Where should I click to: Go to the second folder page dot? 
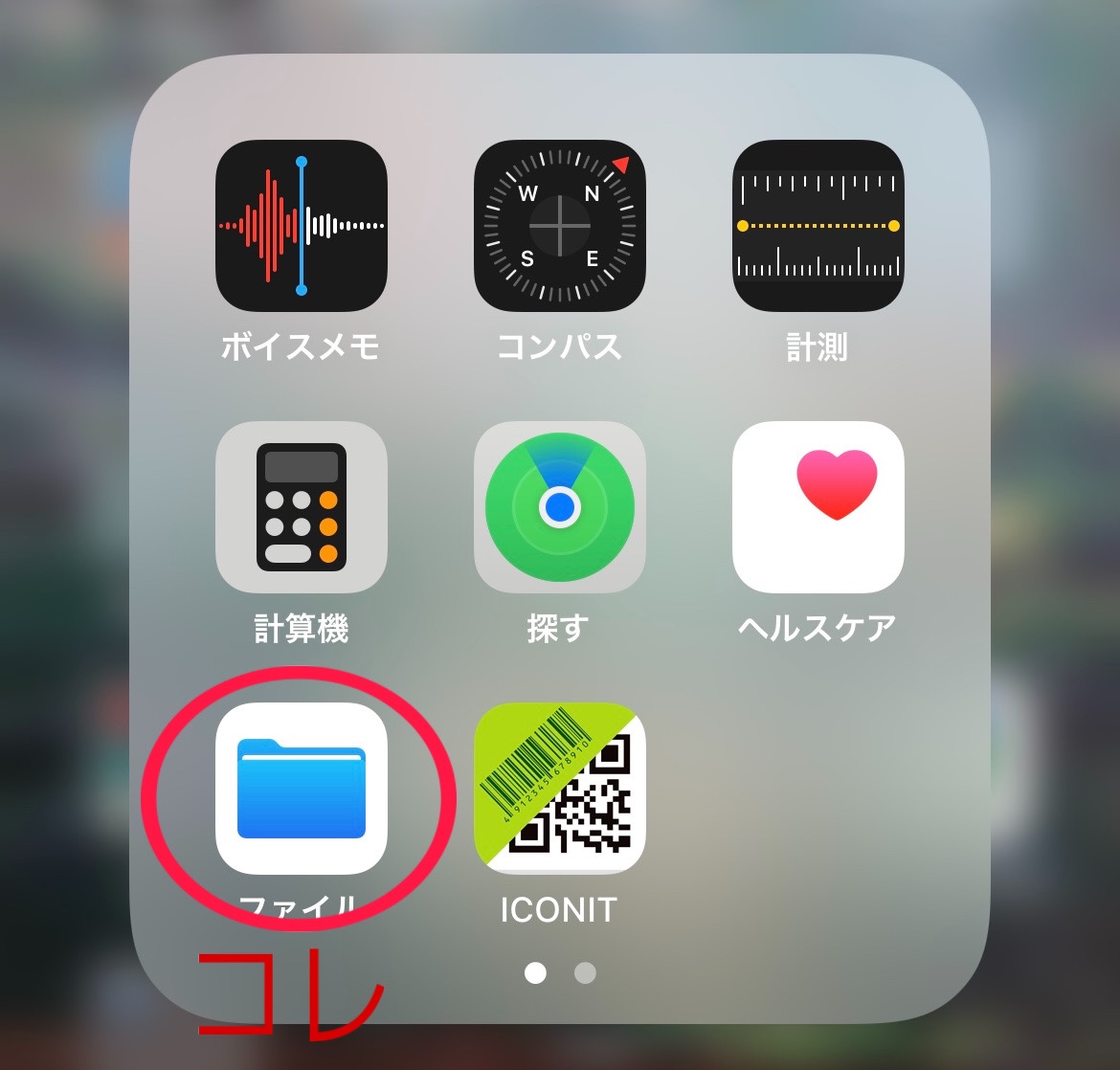pyautogui.click(x=585, y=973)
